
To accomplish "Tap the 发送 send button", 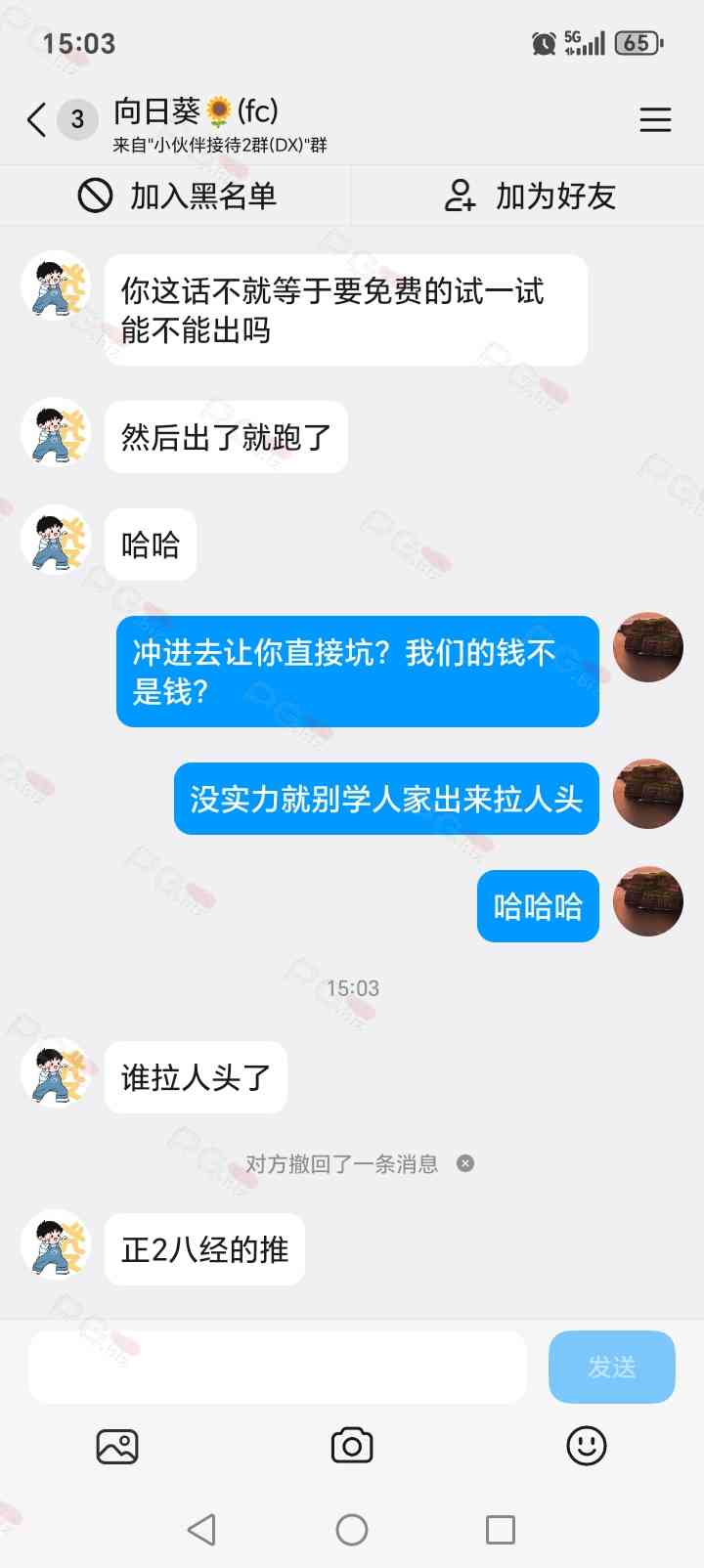I will pyautogui.click(x=611, y=1367).
